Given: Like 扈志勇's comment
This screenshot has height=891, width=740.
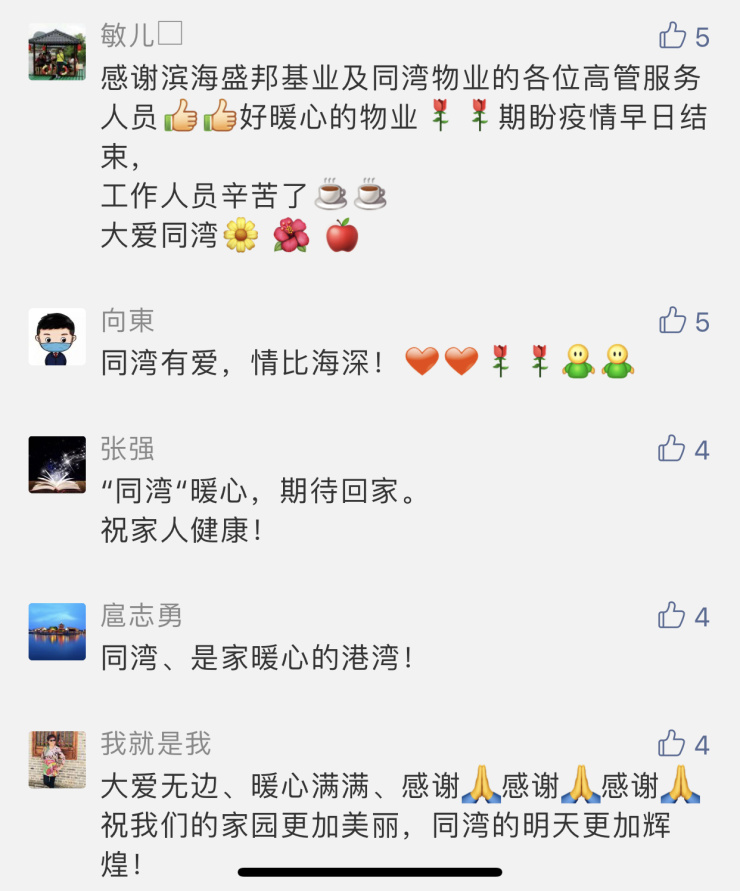Looking at the screenshot, I should tap(673, 616).
